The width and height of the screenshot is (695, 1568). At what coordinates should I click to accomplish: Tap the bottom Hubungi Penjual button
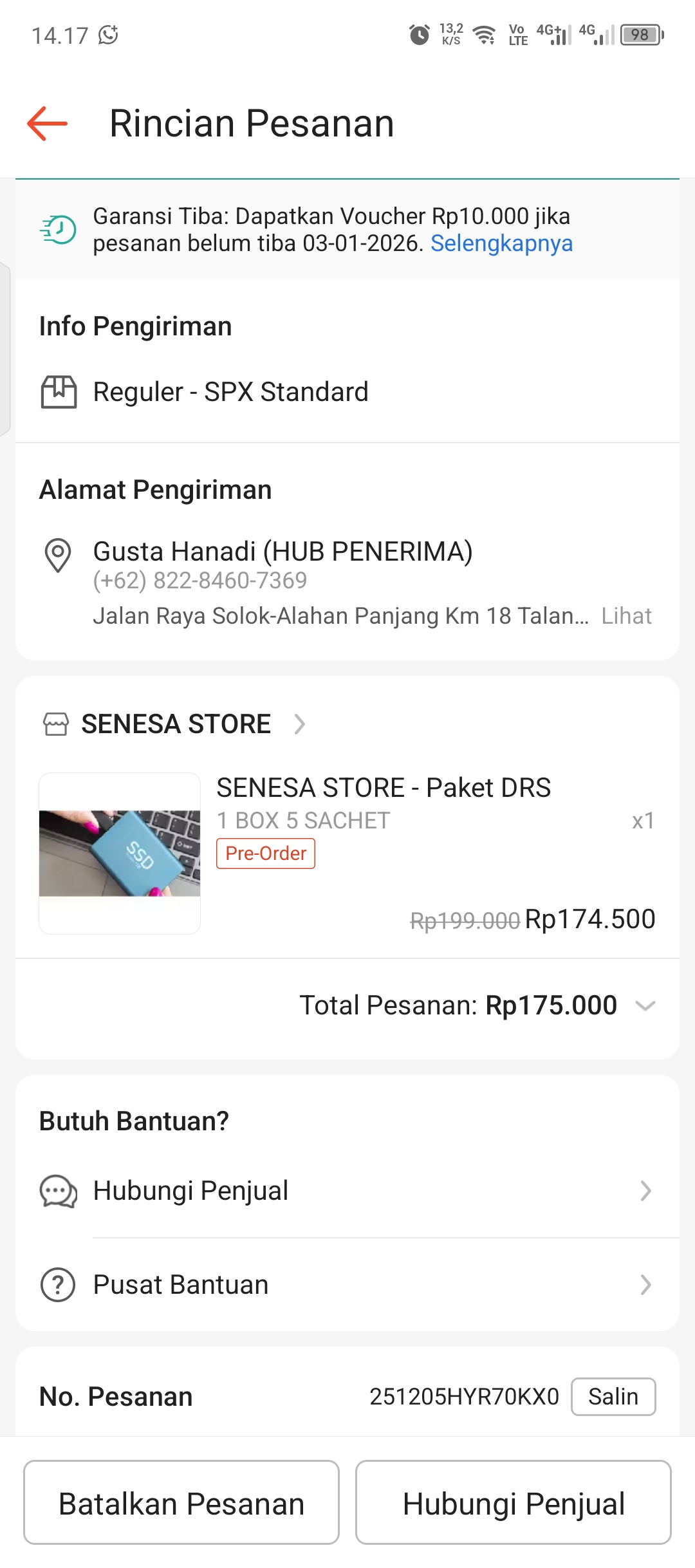click(514, 1504)
